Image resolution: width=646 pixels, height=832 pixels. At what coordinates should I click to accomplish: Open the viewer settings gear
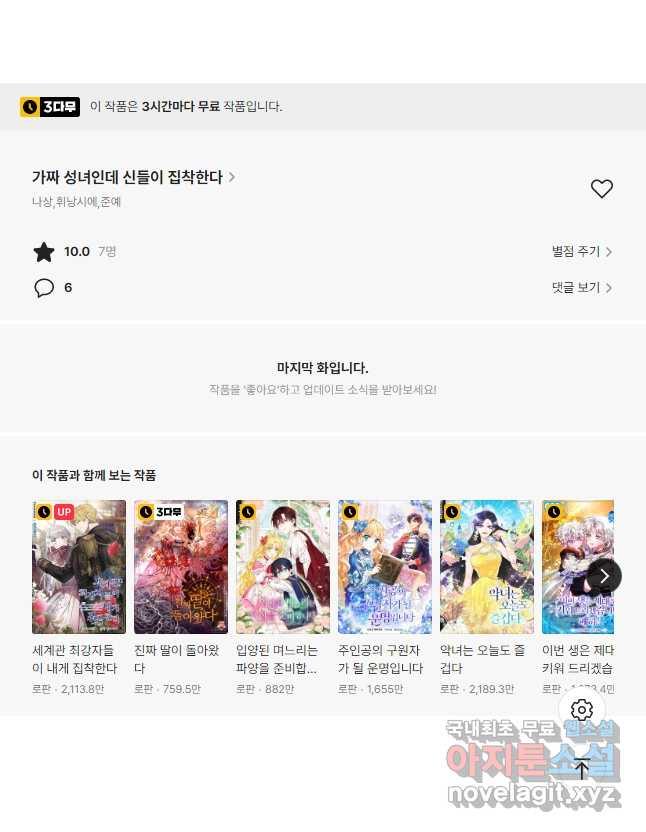tap(582, 710)
